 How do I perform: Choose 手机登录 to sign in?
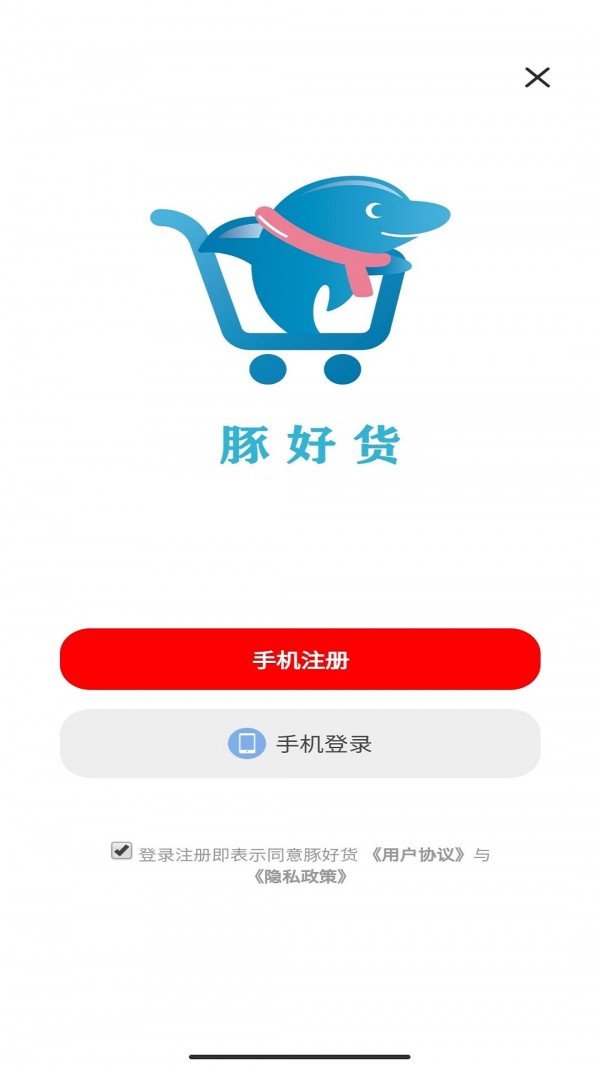click(x=300, y=744)
